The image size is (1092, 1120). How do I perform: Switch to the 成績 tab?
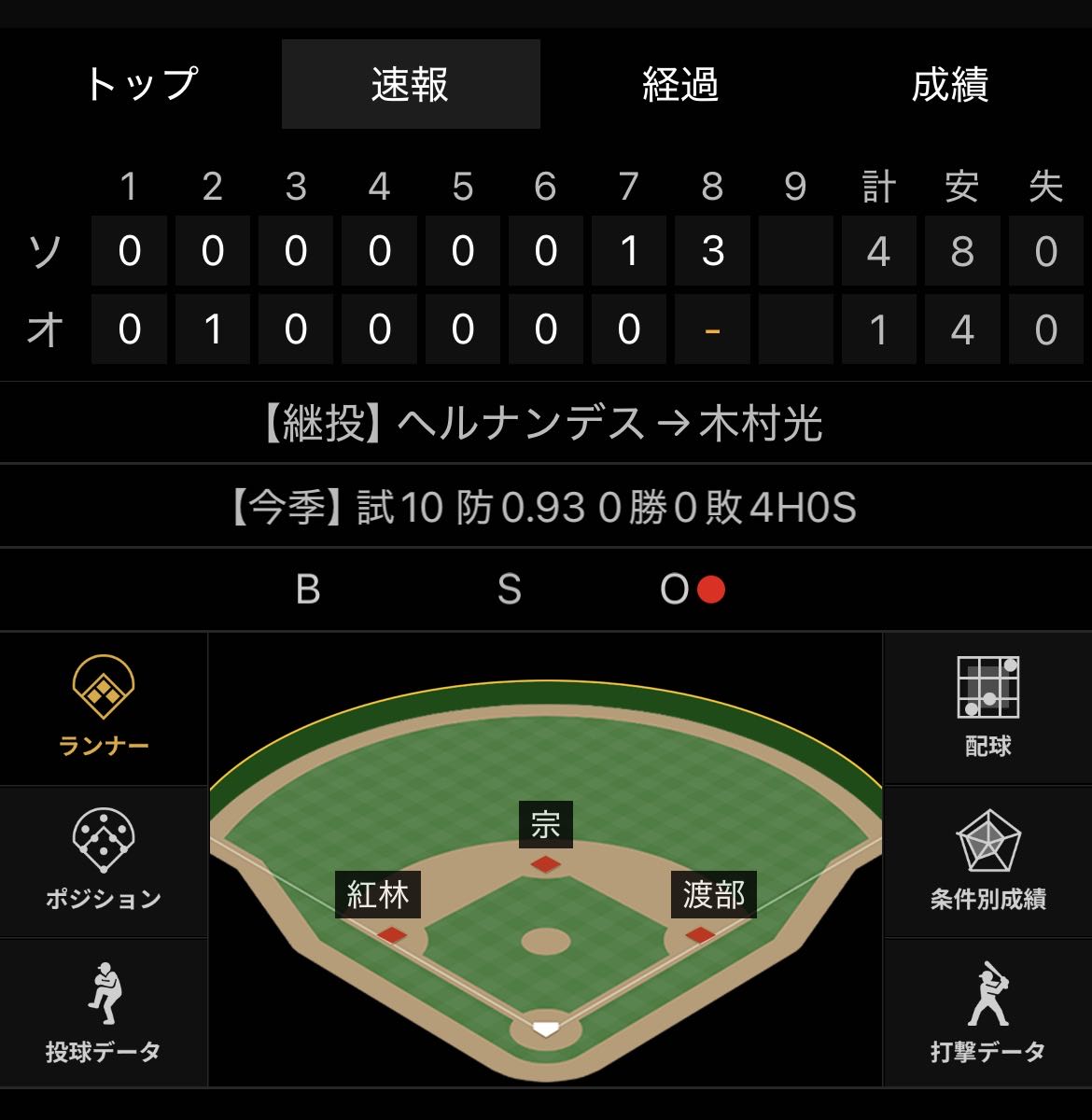(950, 84)
